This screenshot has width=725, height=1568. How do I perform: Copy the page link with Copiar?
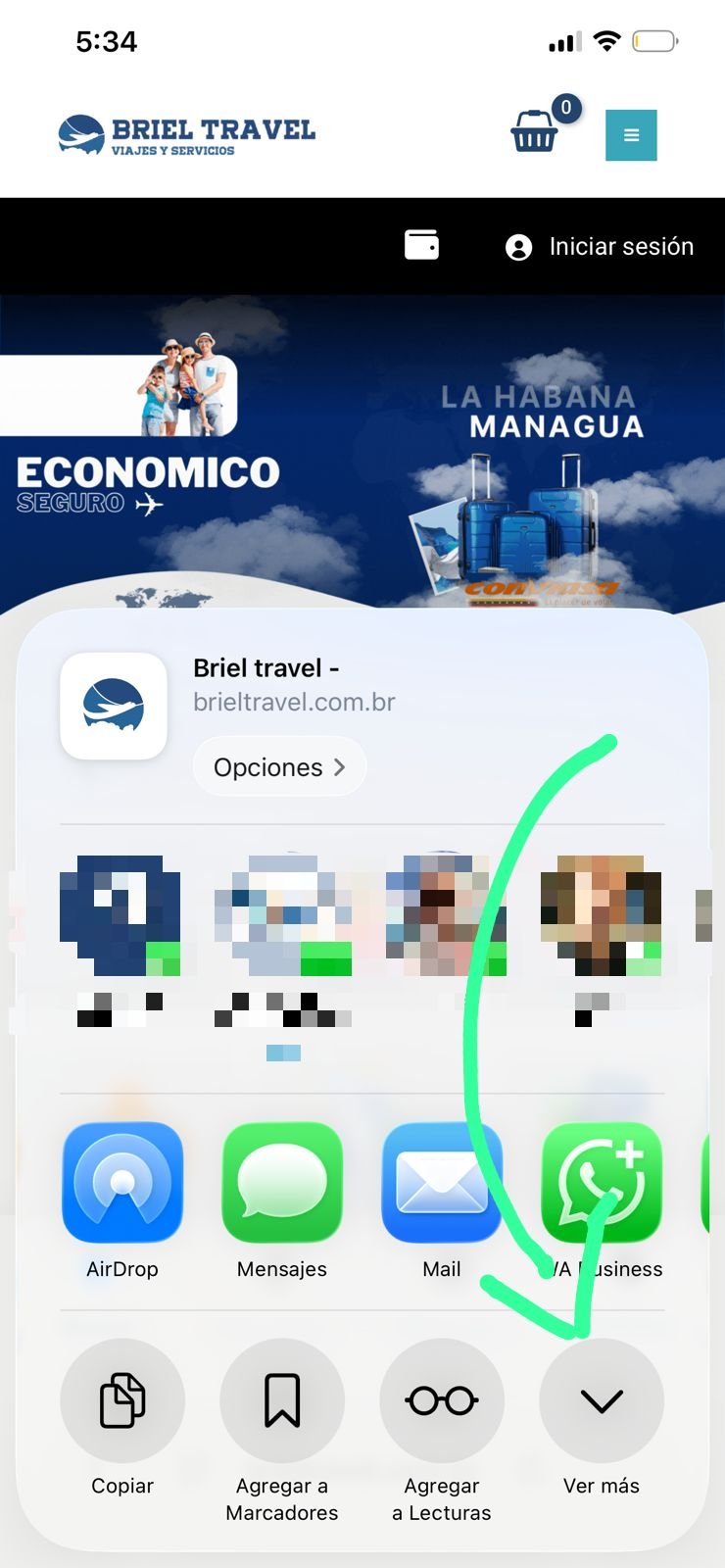pos(122,1400)
